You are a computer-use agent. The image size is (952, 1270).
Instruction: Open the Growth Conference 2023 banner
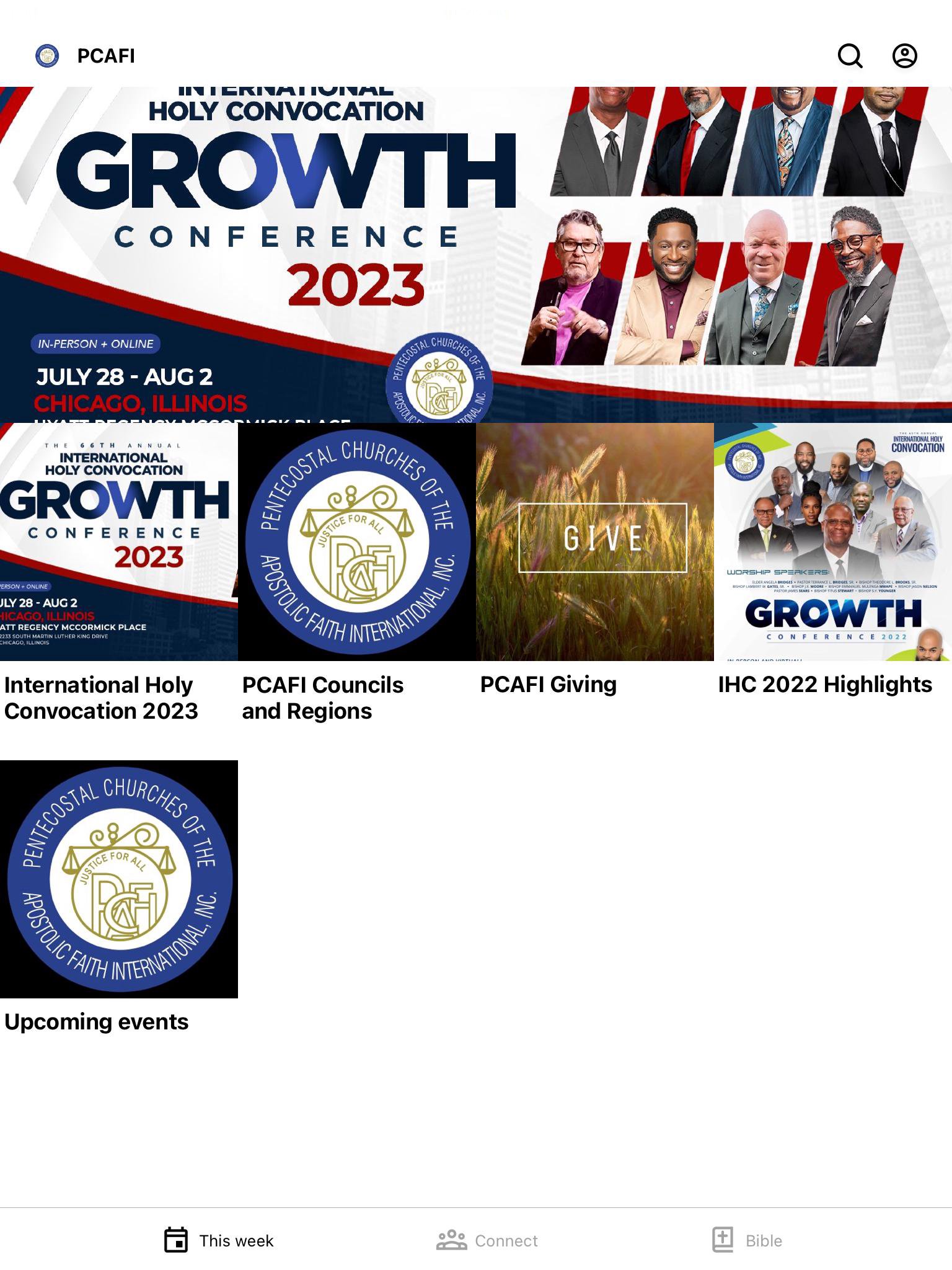pyautogui.click(x=476, y=254)
